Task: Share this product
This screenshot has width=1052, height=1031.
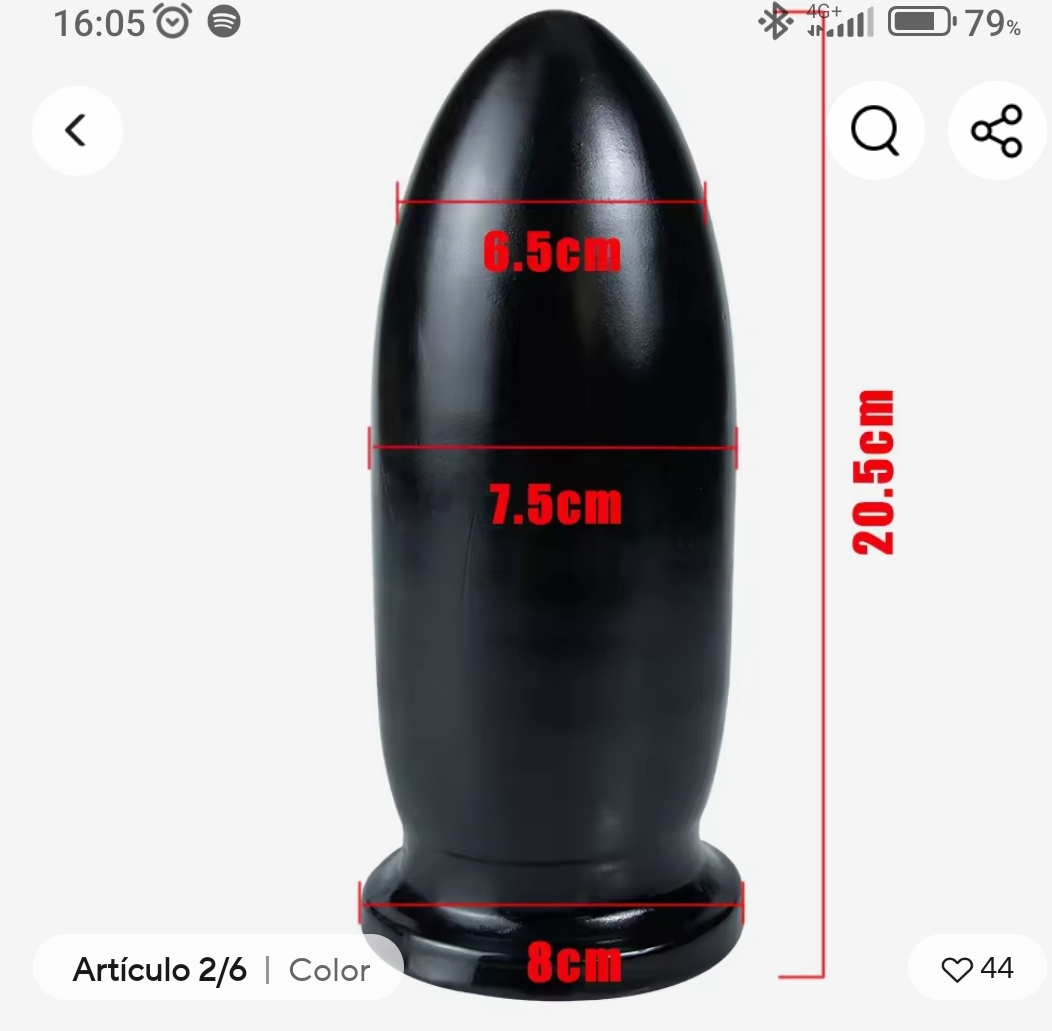Action: (x=997, y=131)
